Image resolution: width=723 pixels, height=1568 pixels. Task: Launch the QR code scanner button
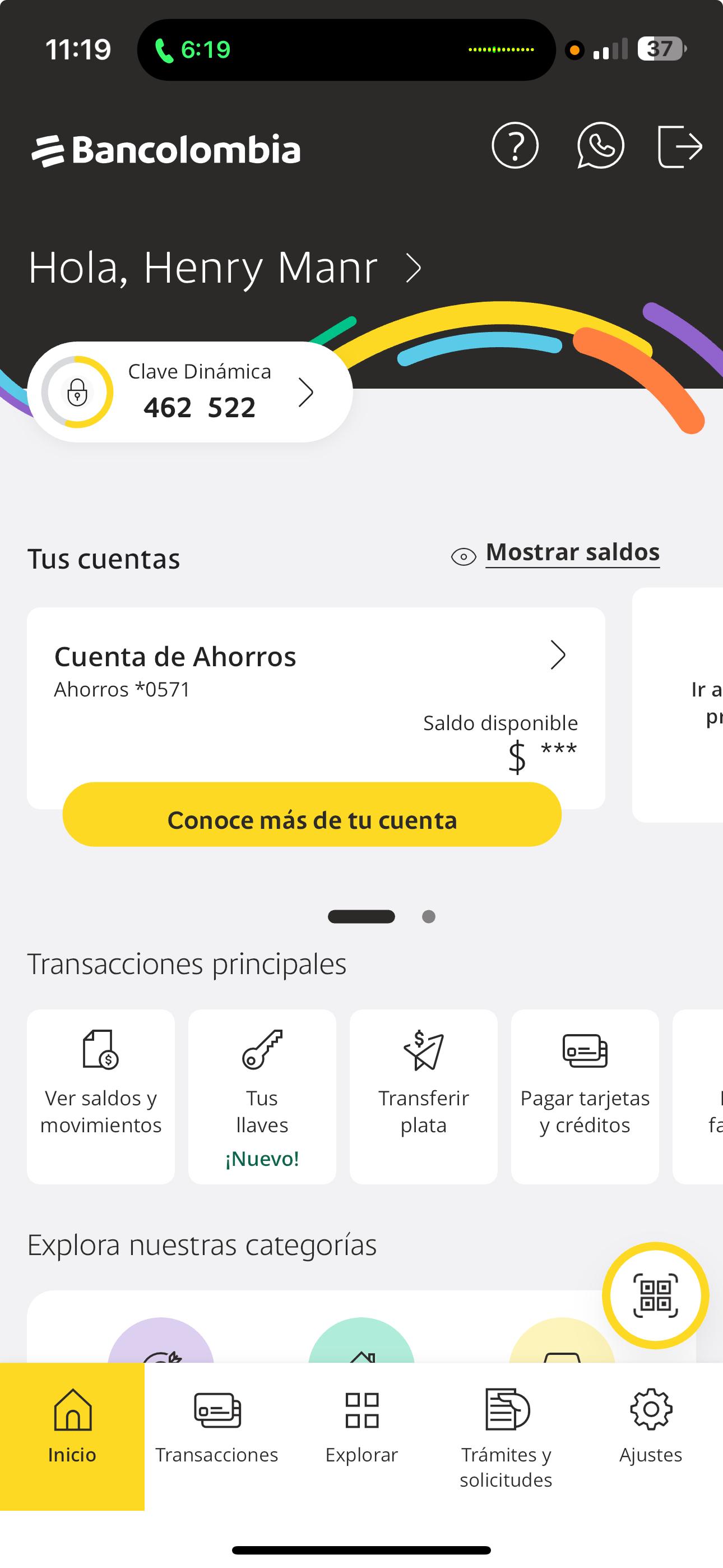pos(655,1295)
